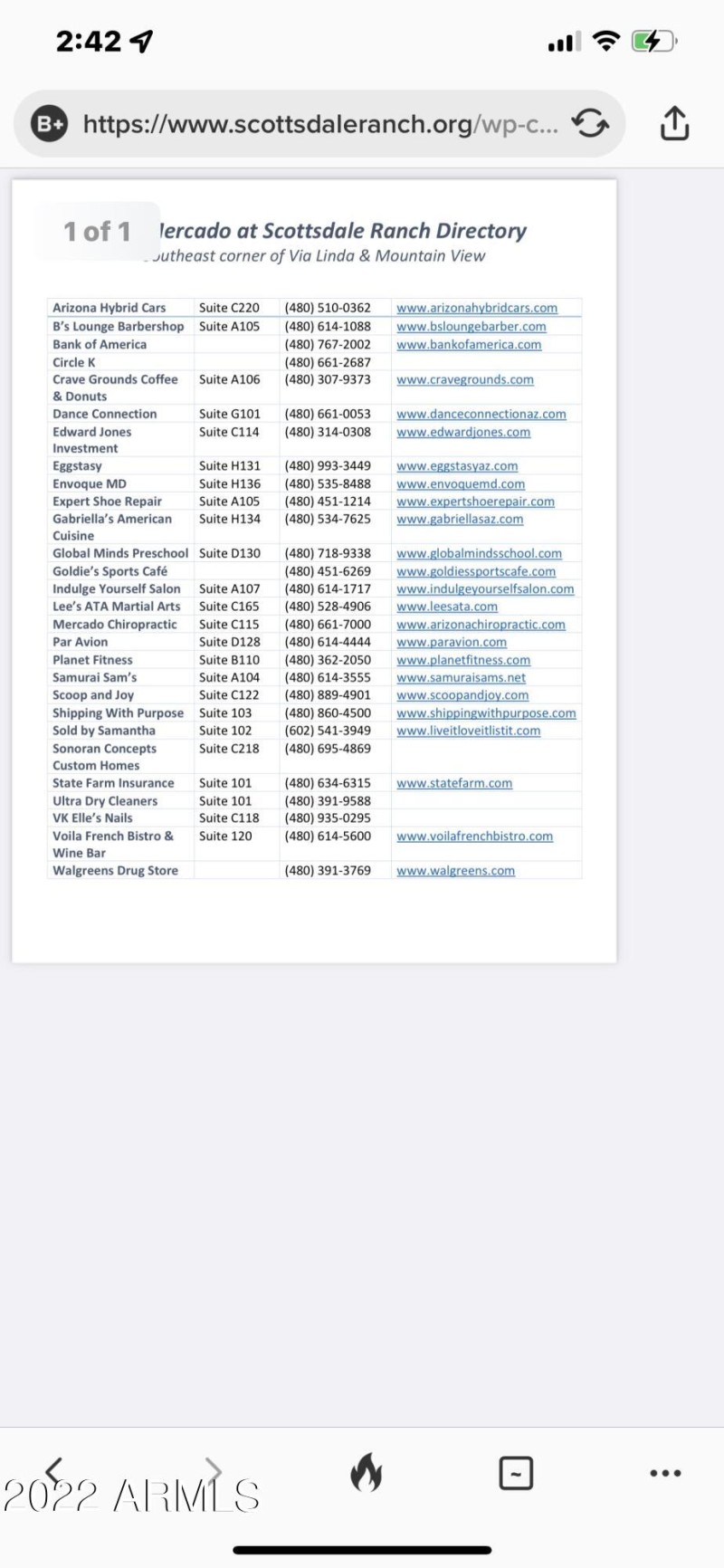Open the www.danceconnectionaz.com link
The width and height of the screenshot is (724, 1568).
point(481,415)
